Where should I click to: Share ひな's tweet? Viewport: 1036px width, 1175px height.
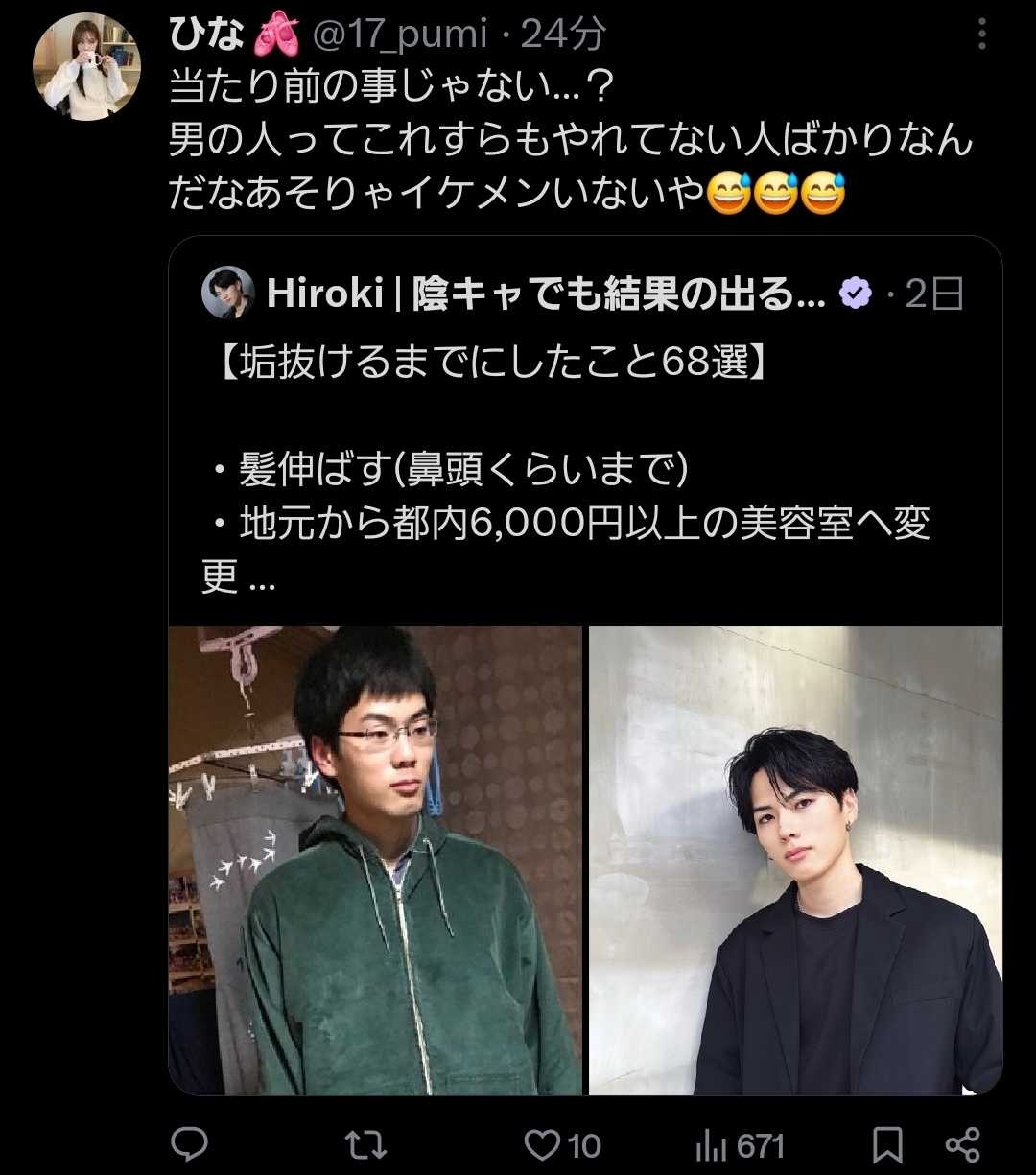coord(962,1143)
